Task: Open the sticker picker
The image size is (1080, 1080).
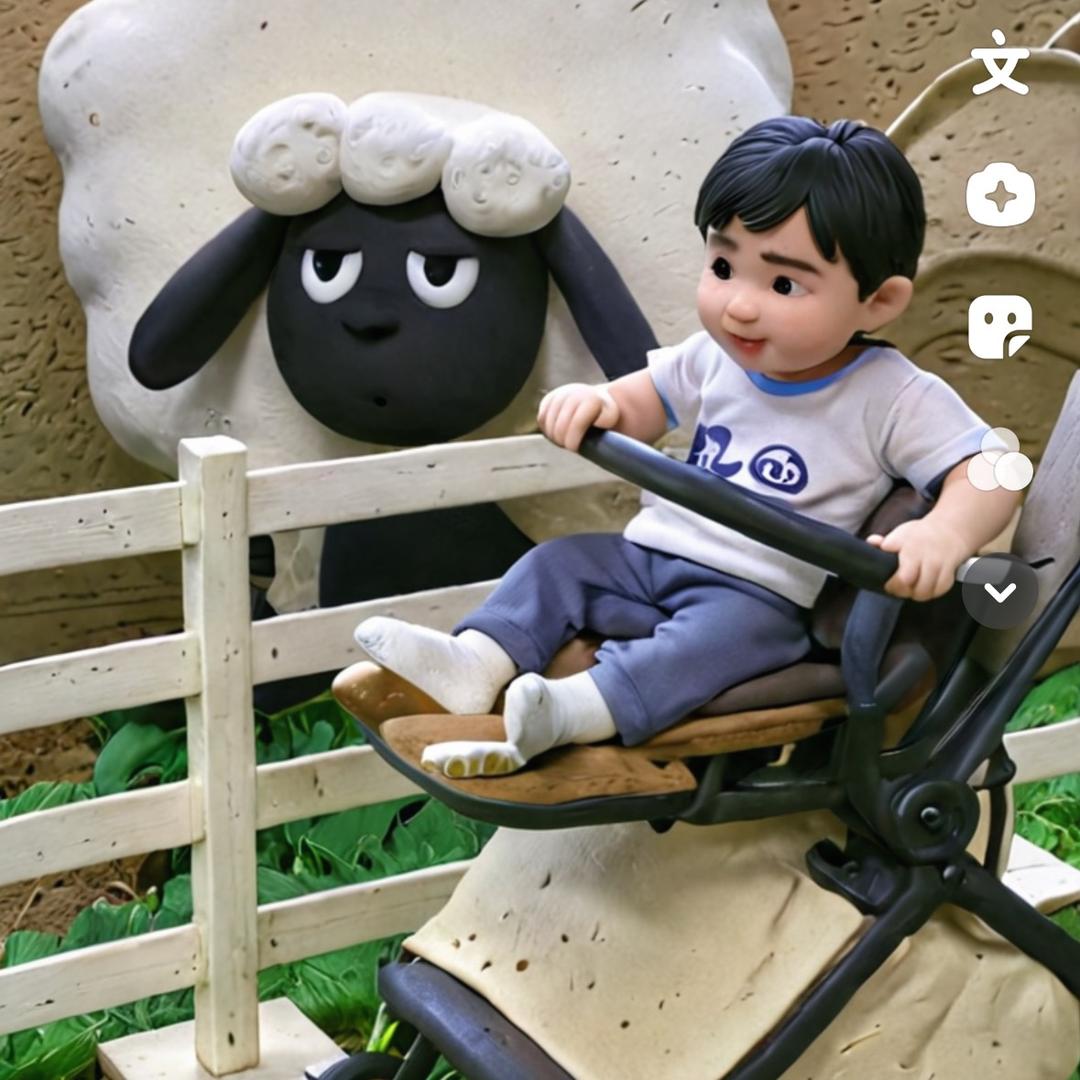Action: (x=1000, y=326)
